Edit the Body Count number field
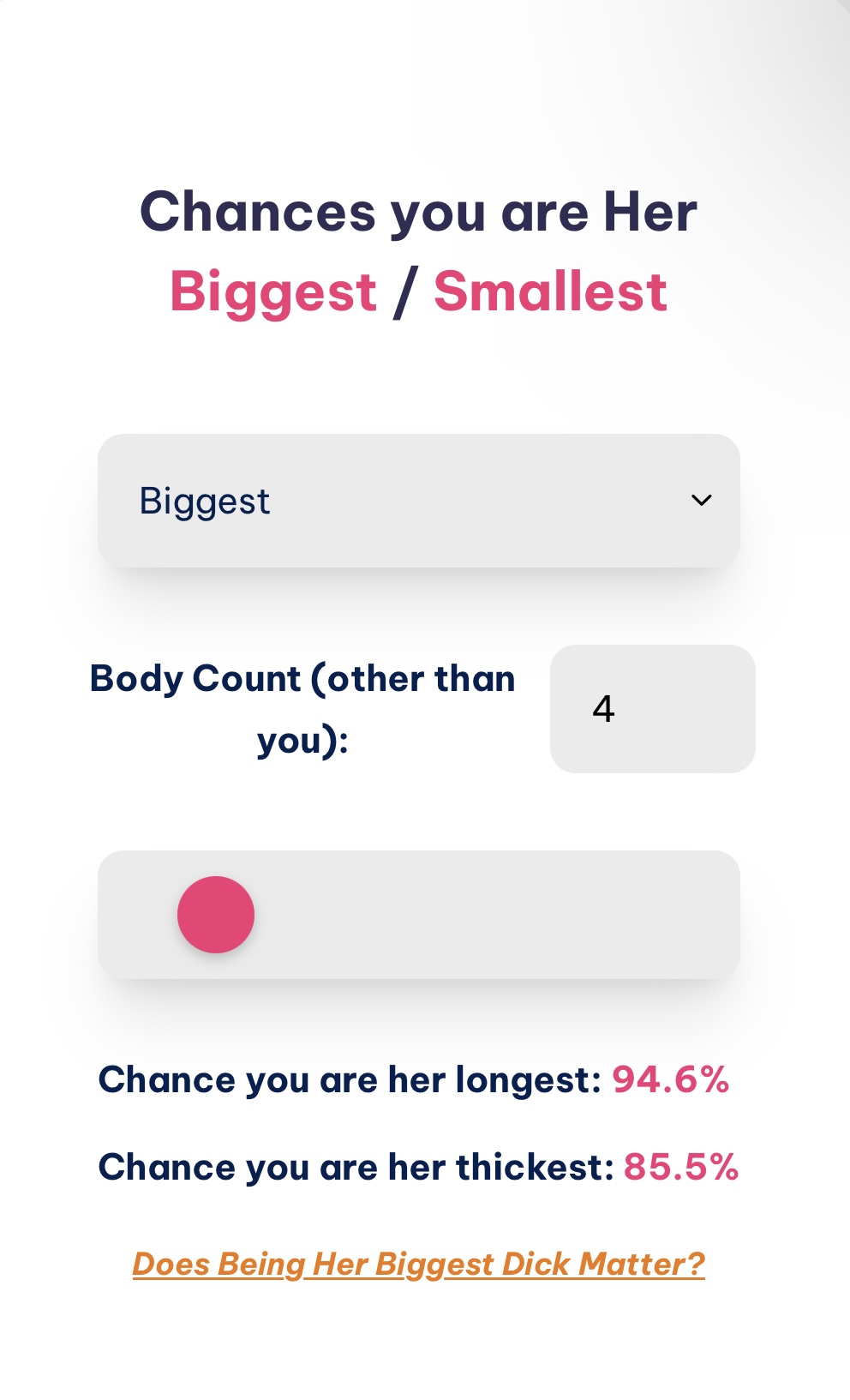 [x=651, y=709]
